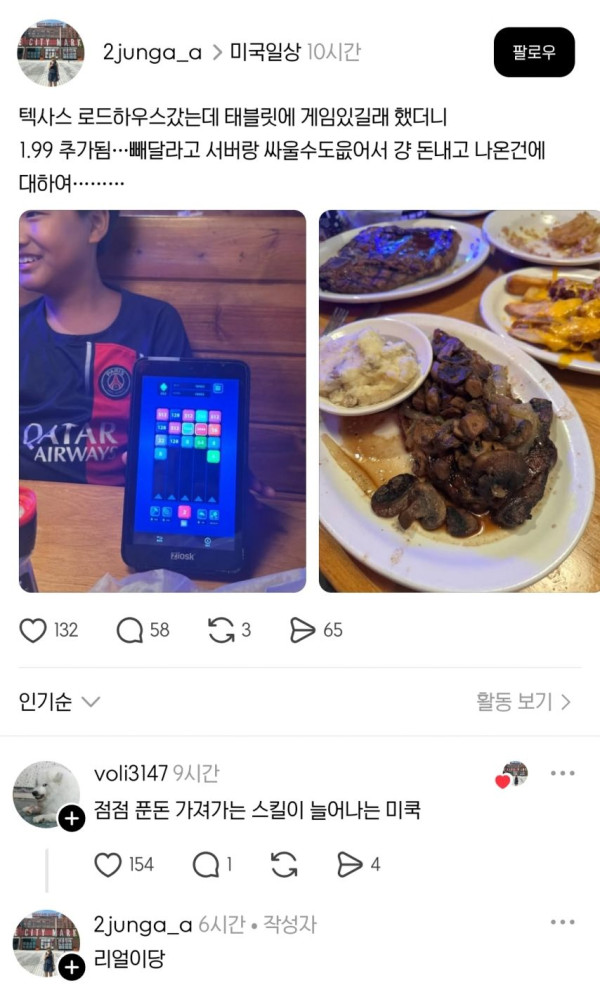Open the tablet game photo
This screenshot has height=997, width=600.
[162, 400]
